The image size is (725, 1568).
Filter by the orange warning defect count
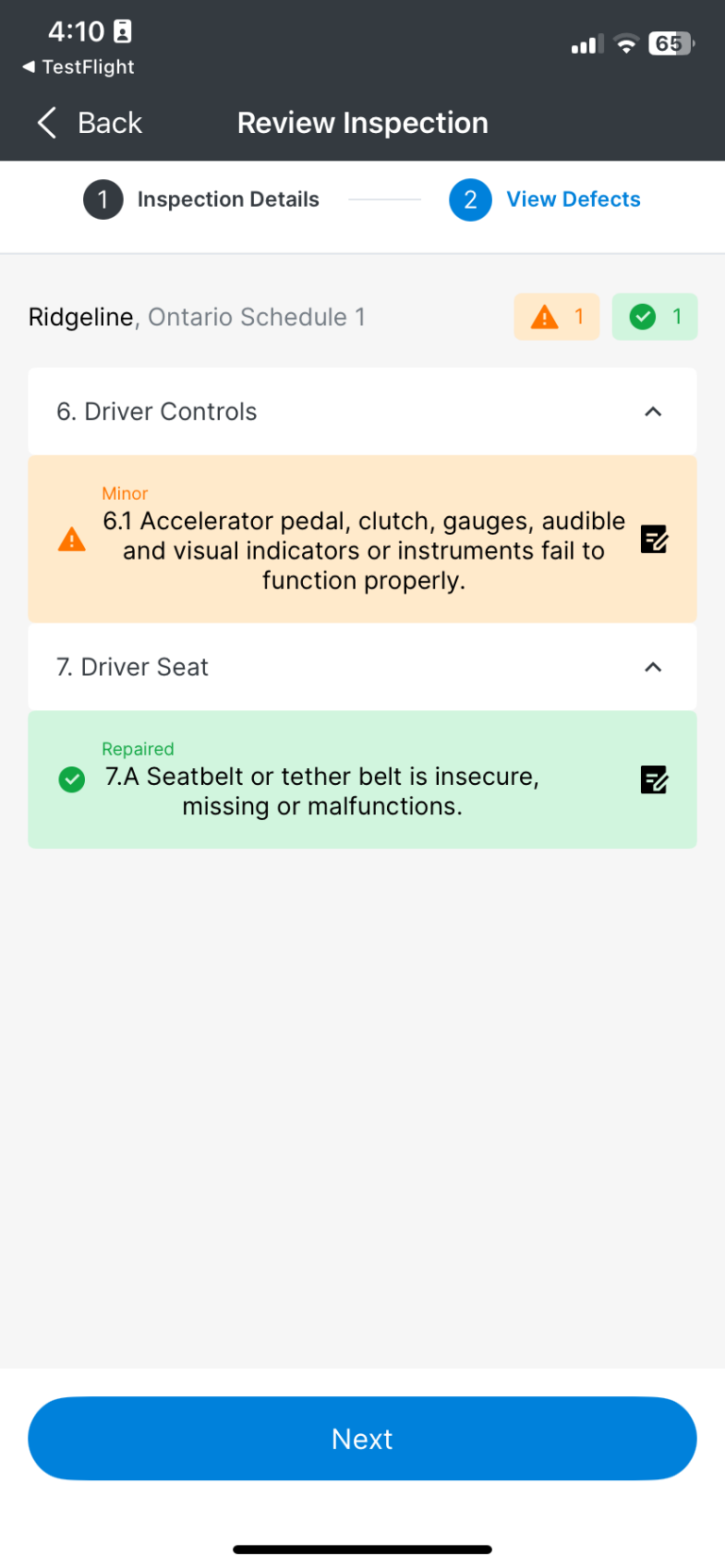click(x=557, y=317)
